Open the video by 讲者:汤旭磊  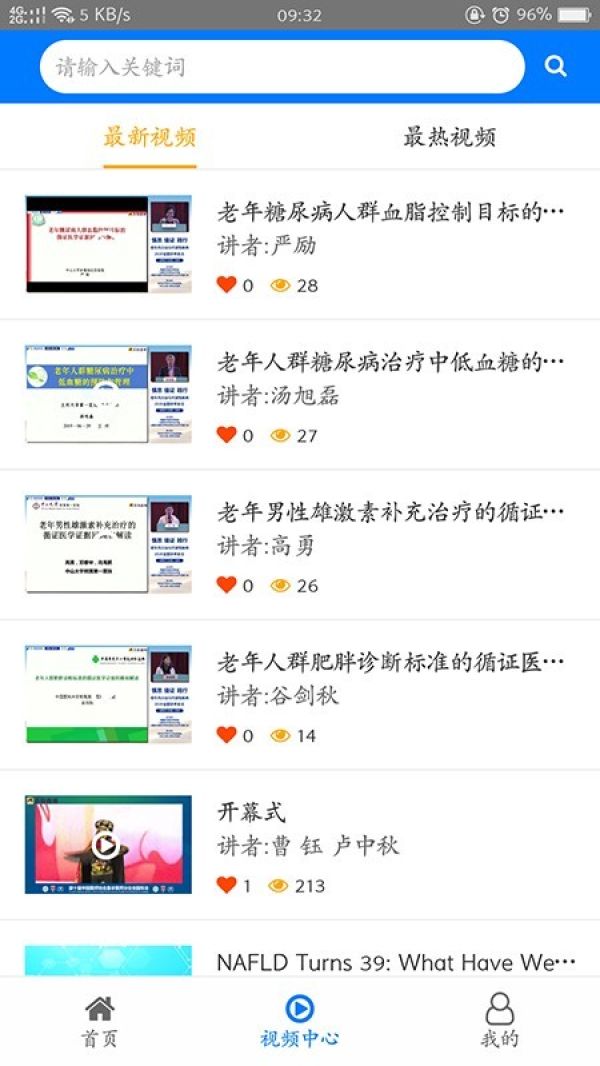pyautogui.click(x=300, y=395)
